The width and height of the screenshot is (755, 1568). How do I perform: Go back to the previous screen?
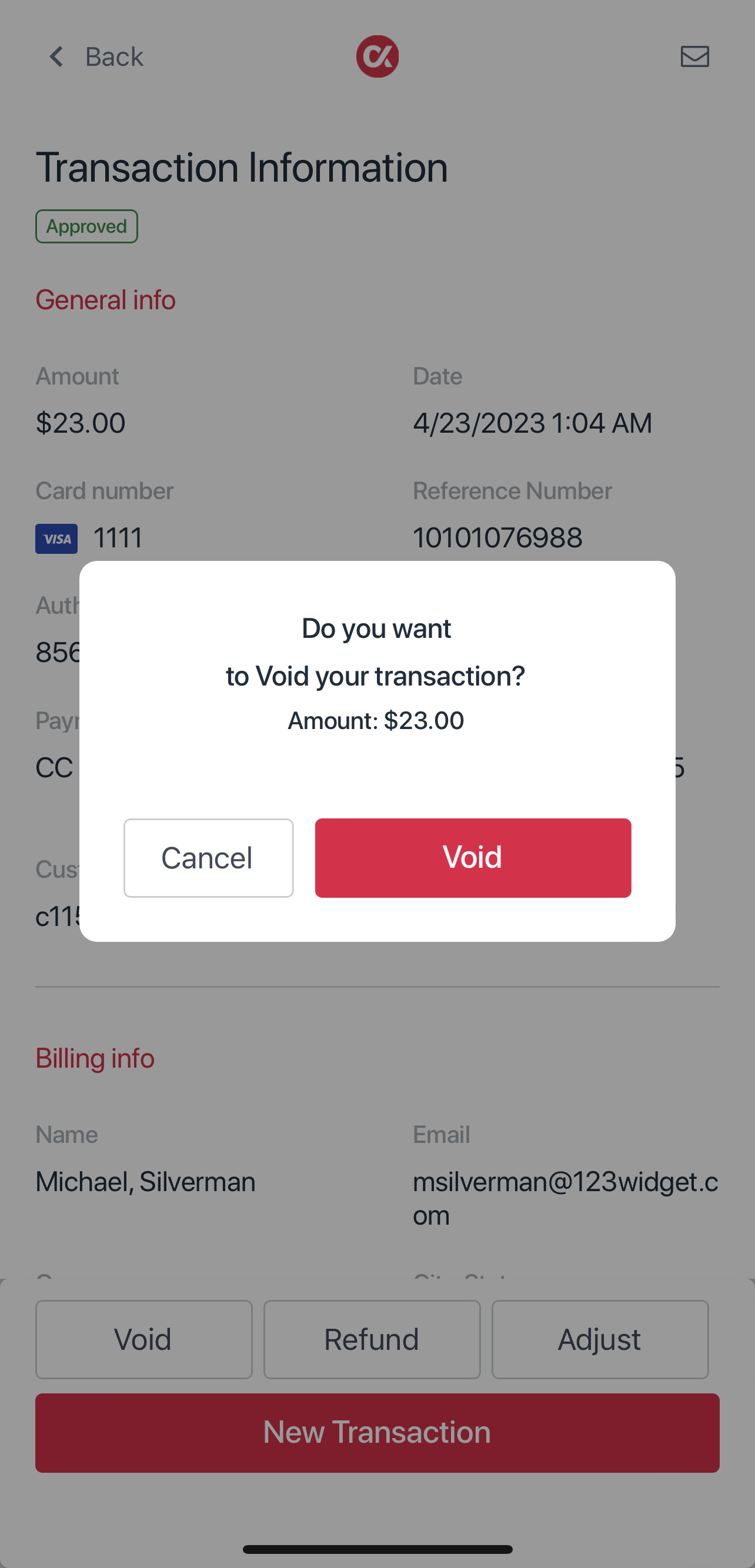click(96, 56)
